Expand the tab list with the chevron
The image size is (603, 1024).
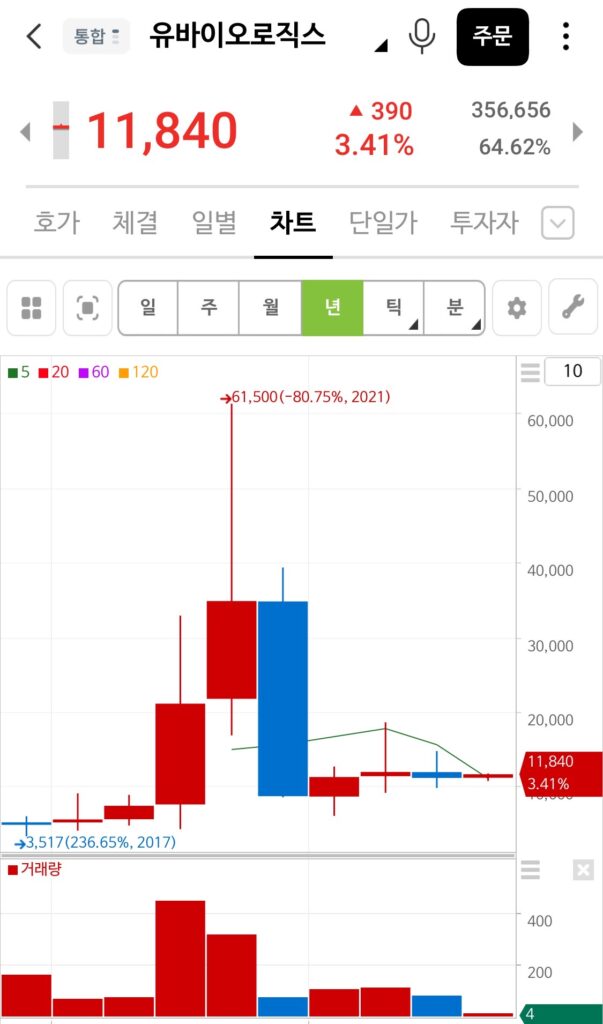(x=558, y=223)
